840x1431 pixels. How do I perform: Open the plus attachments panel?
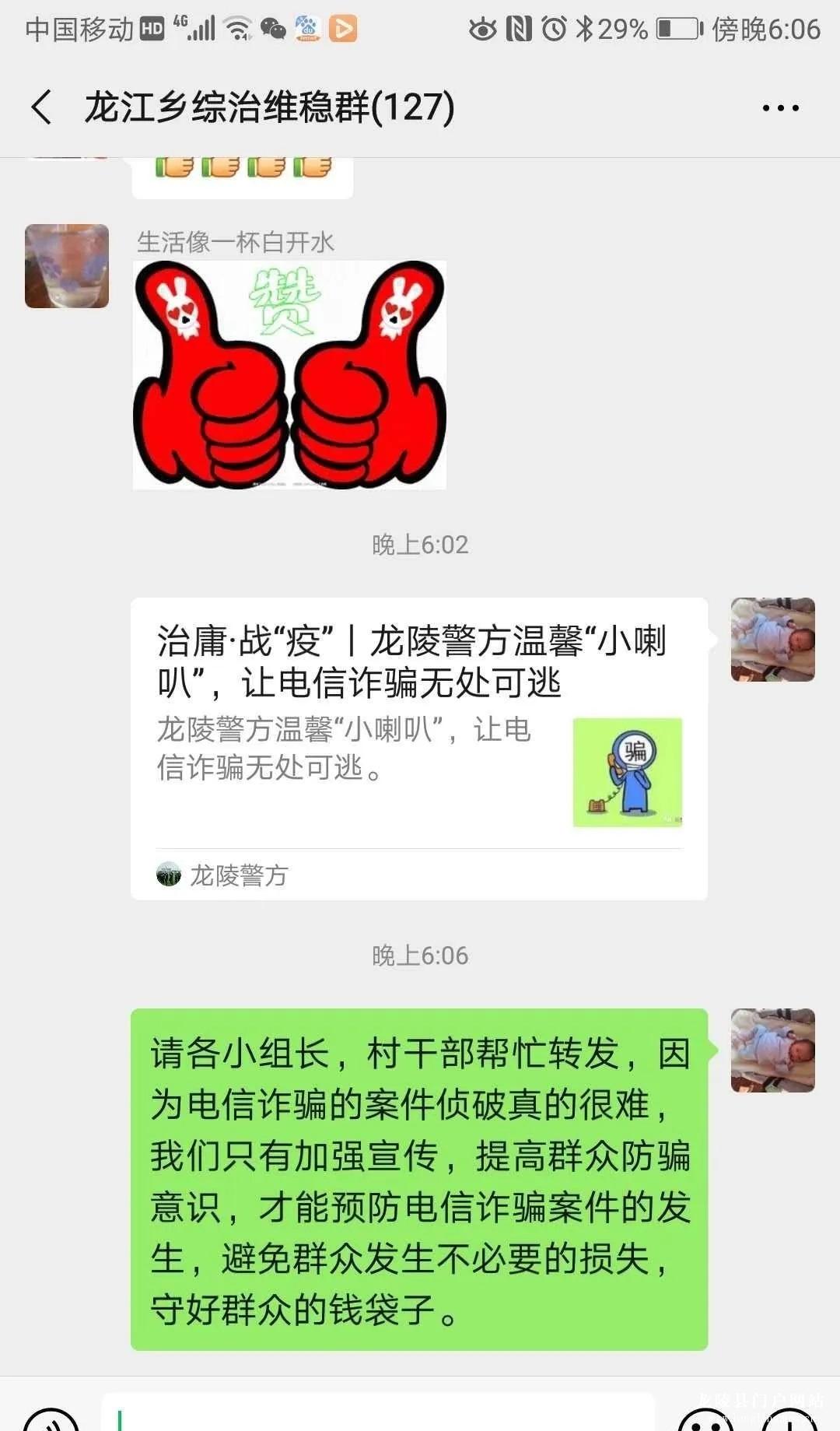789,1420
